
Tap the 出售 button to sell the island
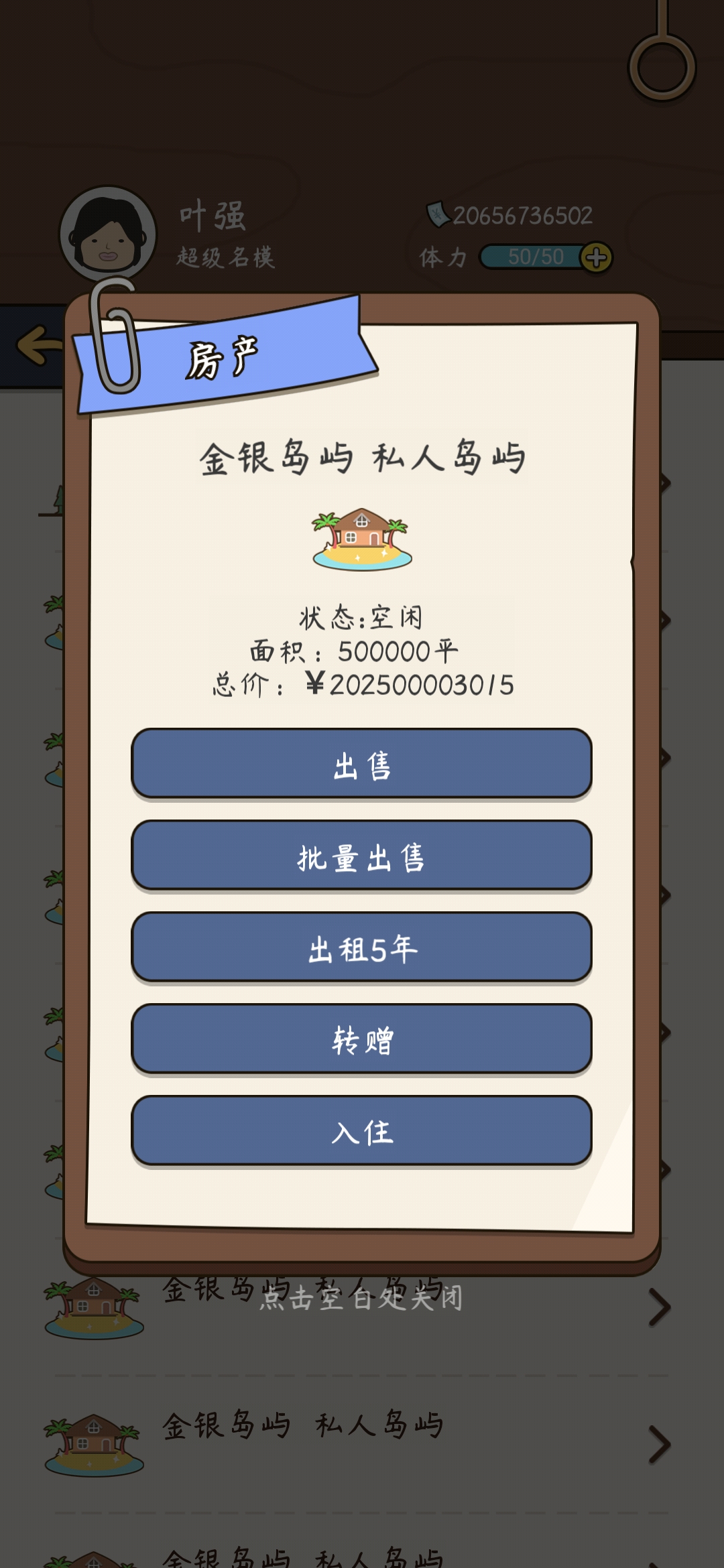coord(361,764)
